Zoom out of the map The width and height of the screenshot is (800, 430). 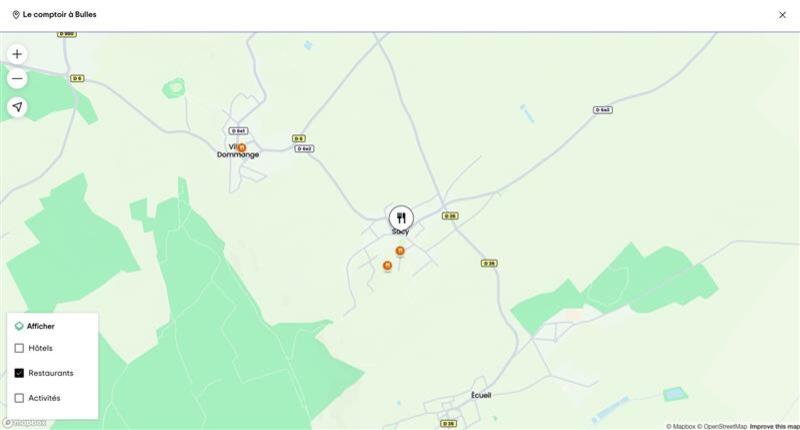point(17,79)
